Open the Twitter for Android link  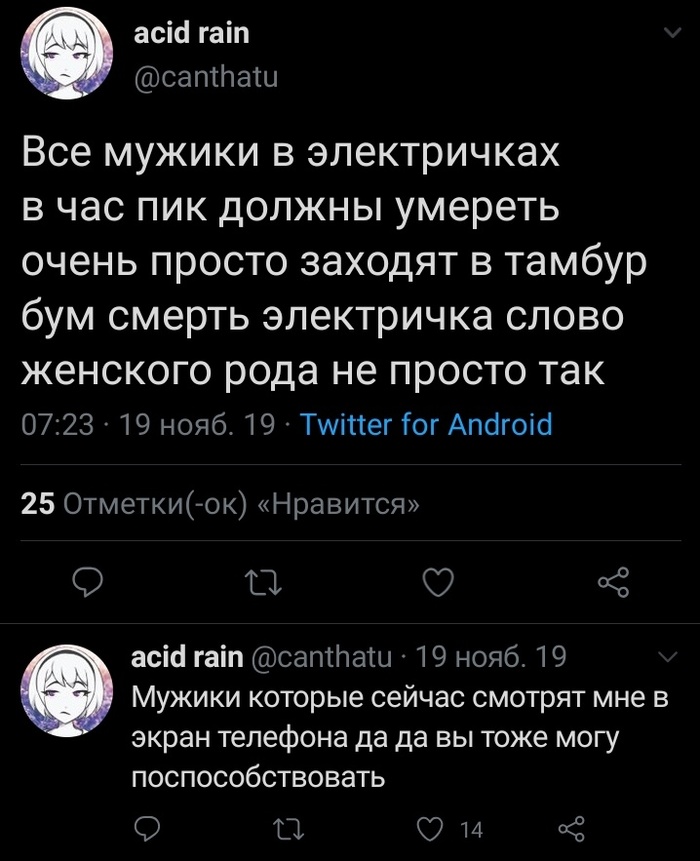tap(426, 424)
